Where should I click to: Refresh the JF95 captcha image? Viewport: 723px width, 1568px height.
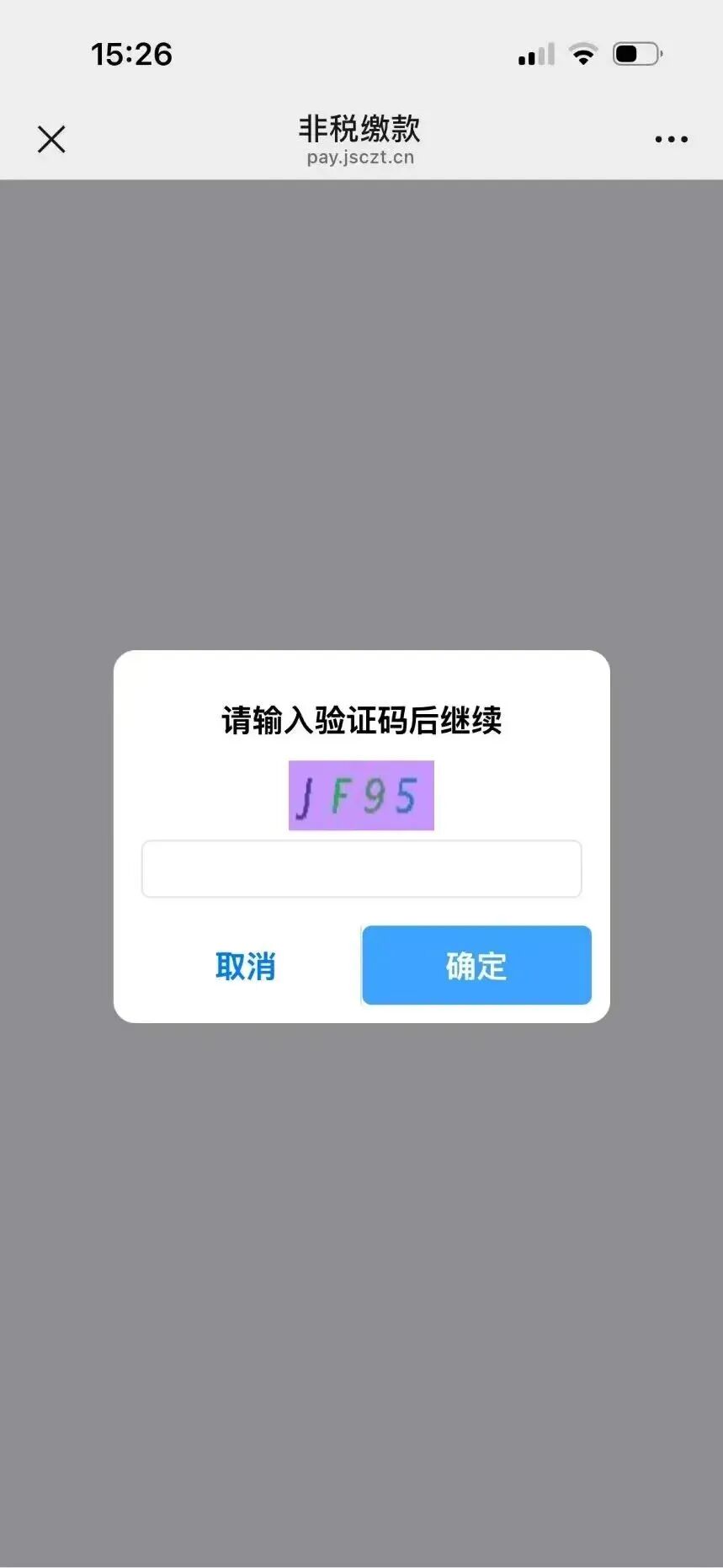click(x=361, y=796)
